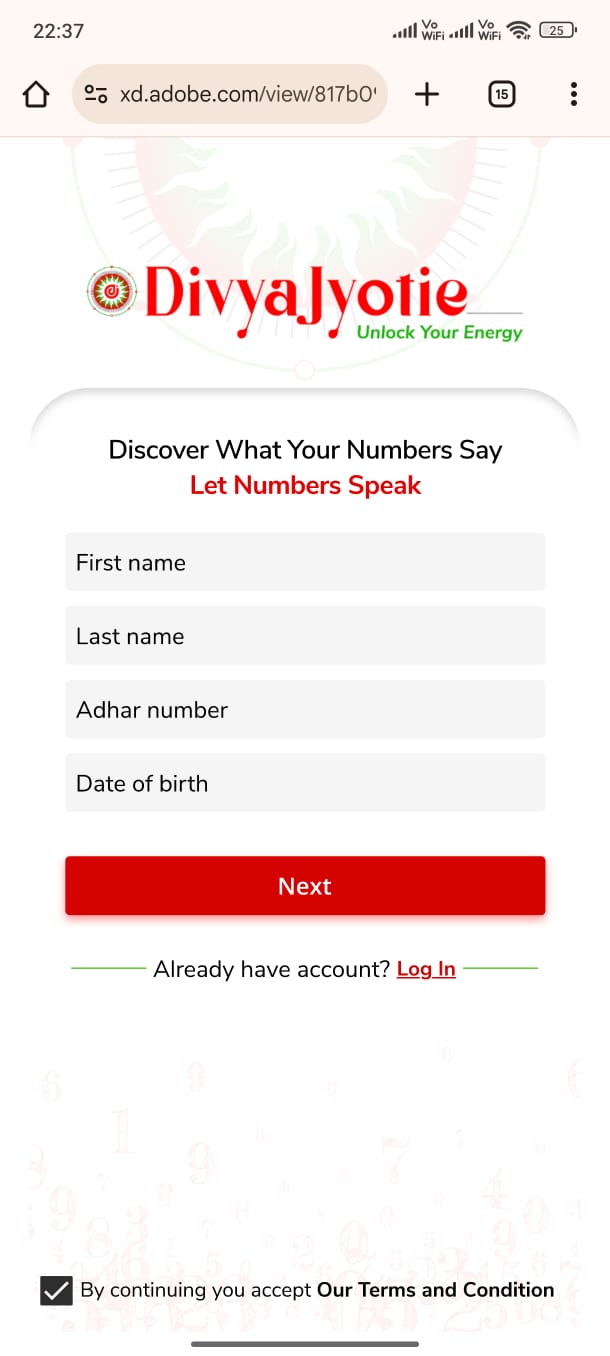The width and height of the screenshot is (610, 1356).
Task: Select the Last name field
Action: point(305,636)
